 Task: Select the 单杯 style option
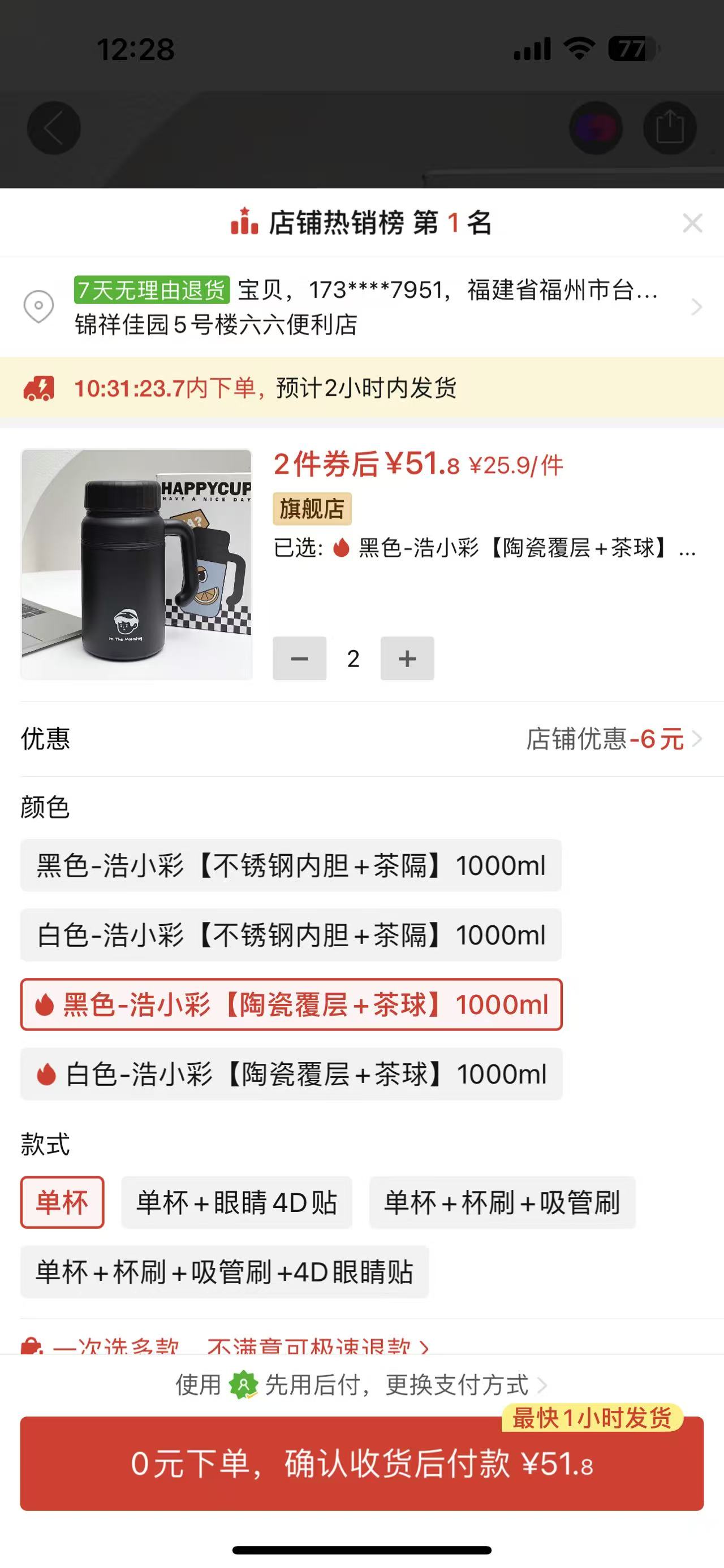(x=62, y=1202)
